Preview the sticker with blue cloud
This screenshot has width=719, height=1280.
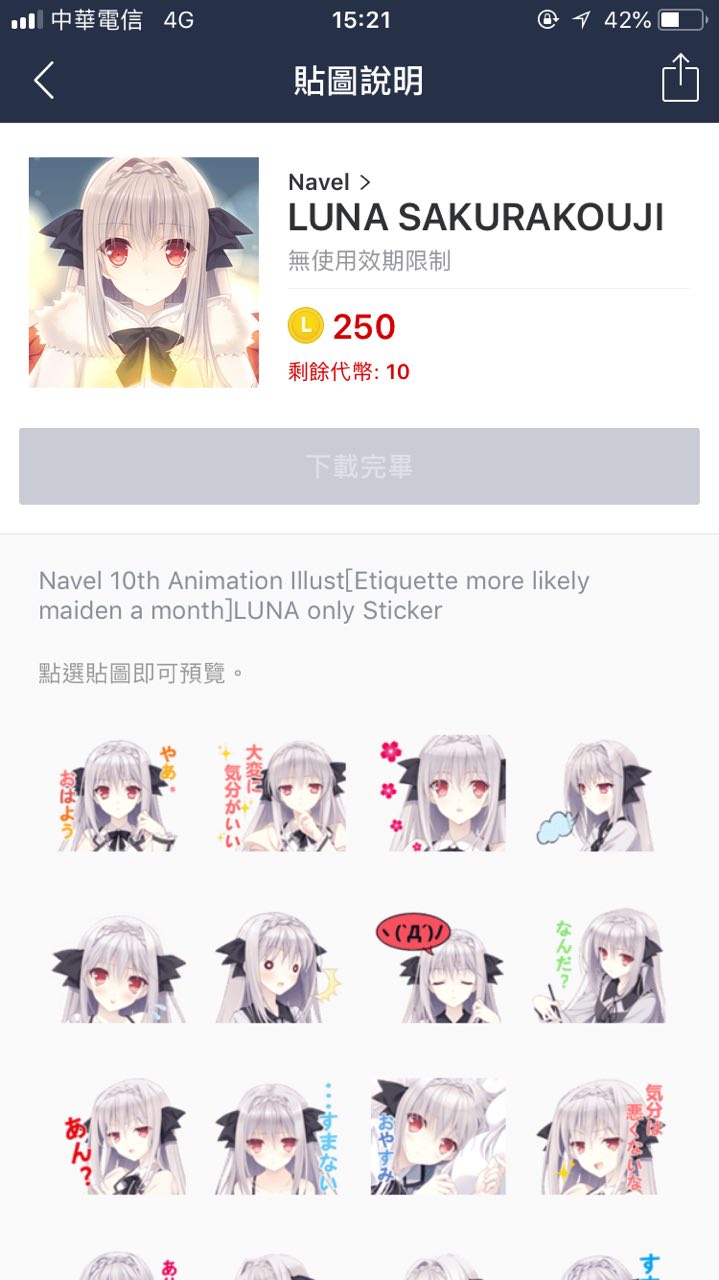point(598,795)
